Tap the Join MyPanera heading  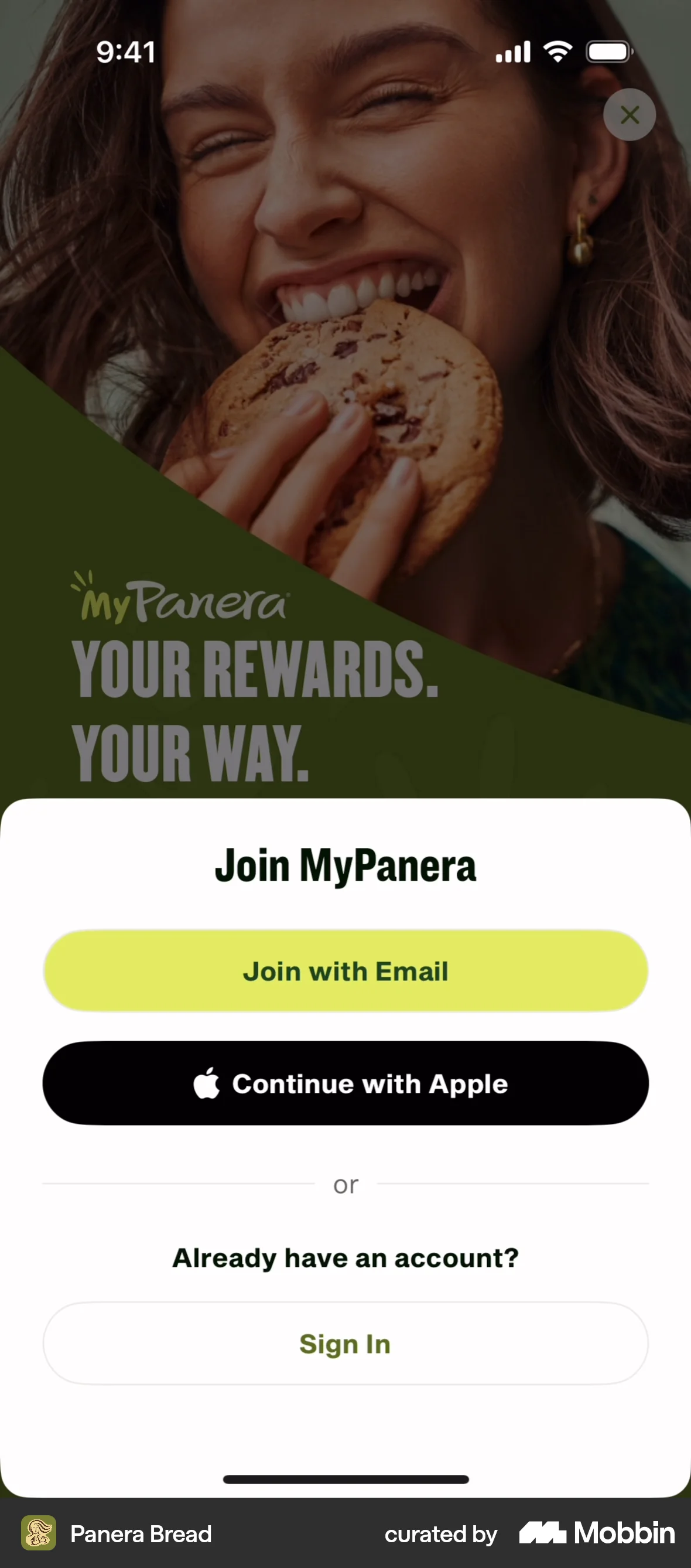pyautogui.click(x=345, y=864)
